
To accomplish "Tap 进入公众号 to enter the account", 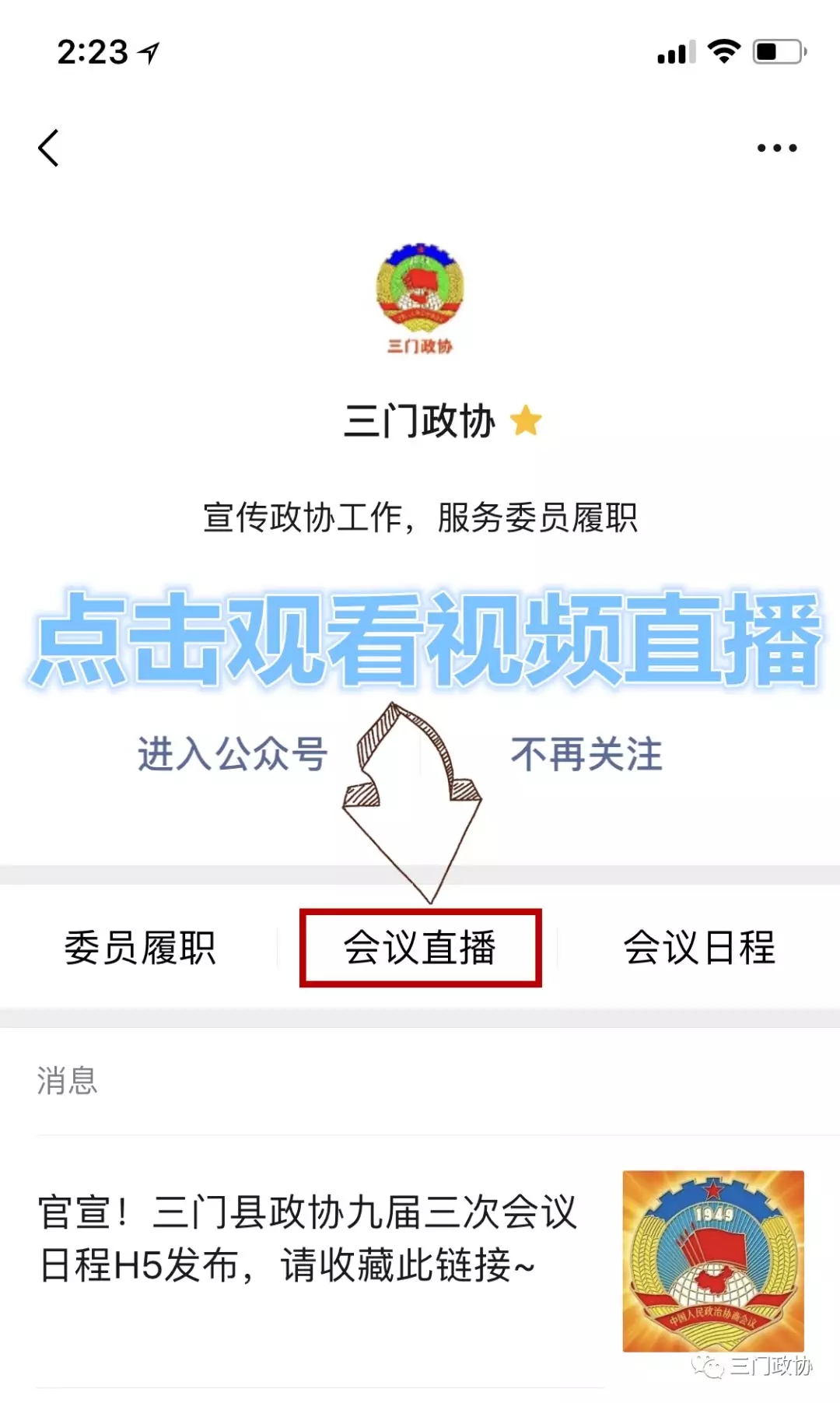I will [x=233, y=755].
